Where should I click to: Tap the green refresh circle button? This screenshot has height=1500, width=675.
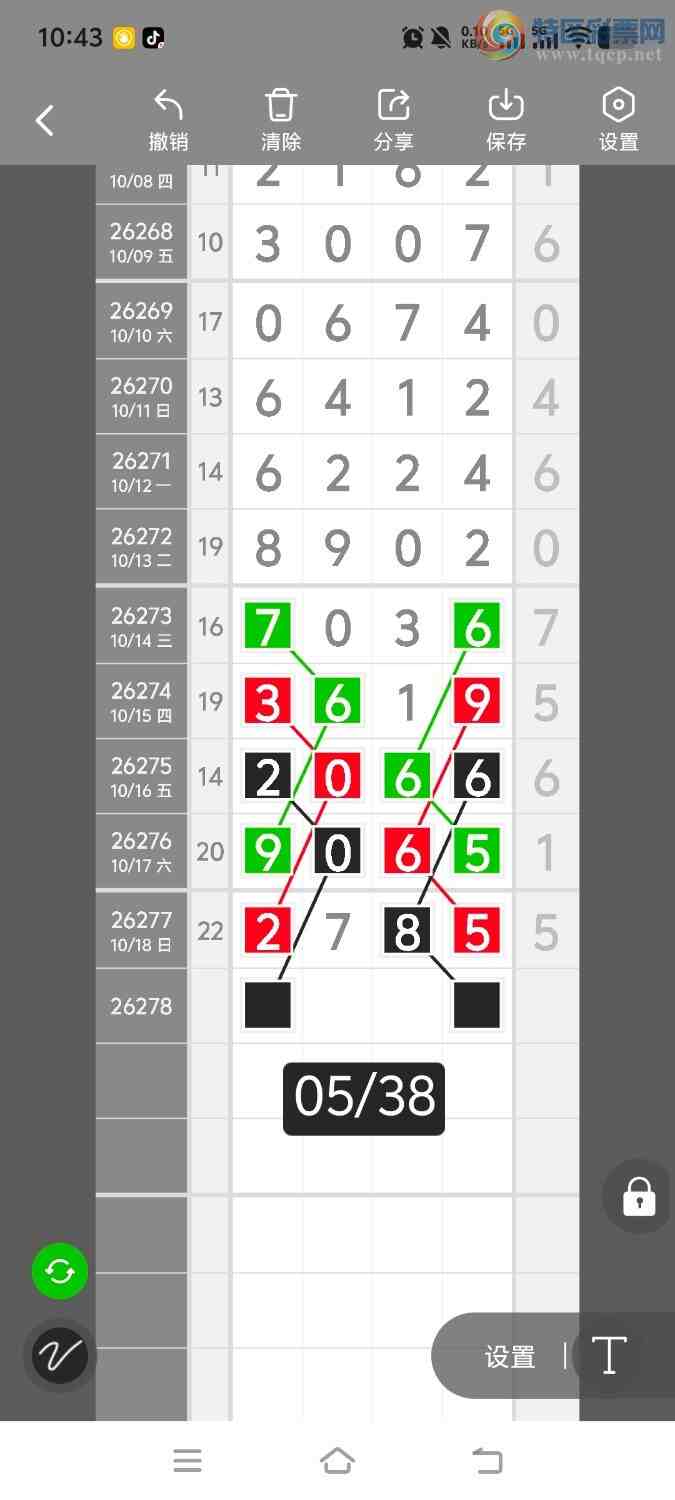click(60, 1272)
